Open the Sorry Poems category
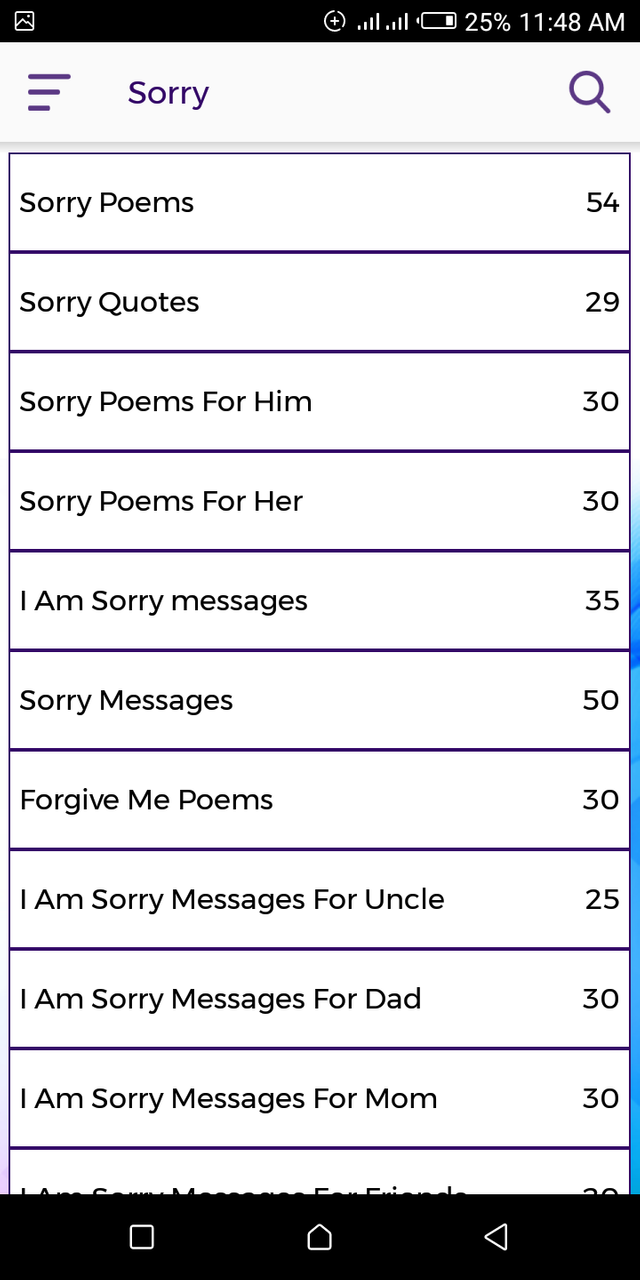The width and height of the screenshot is (640, 1280). 320,203
